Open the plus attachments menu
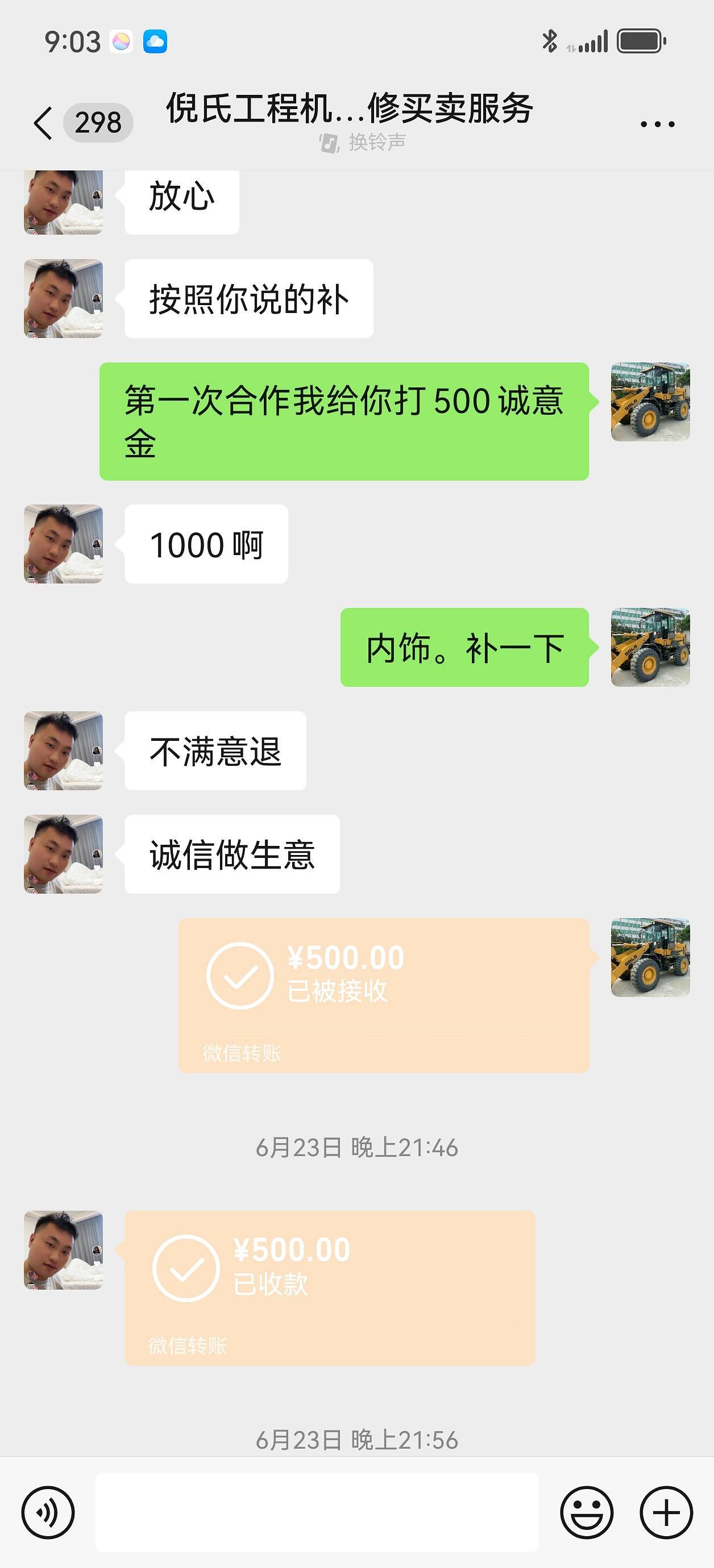This screenshot has width=714, height=1568. [x=666, y=1512]
